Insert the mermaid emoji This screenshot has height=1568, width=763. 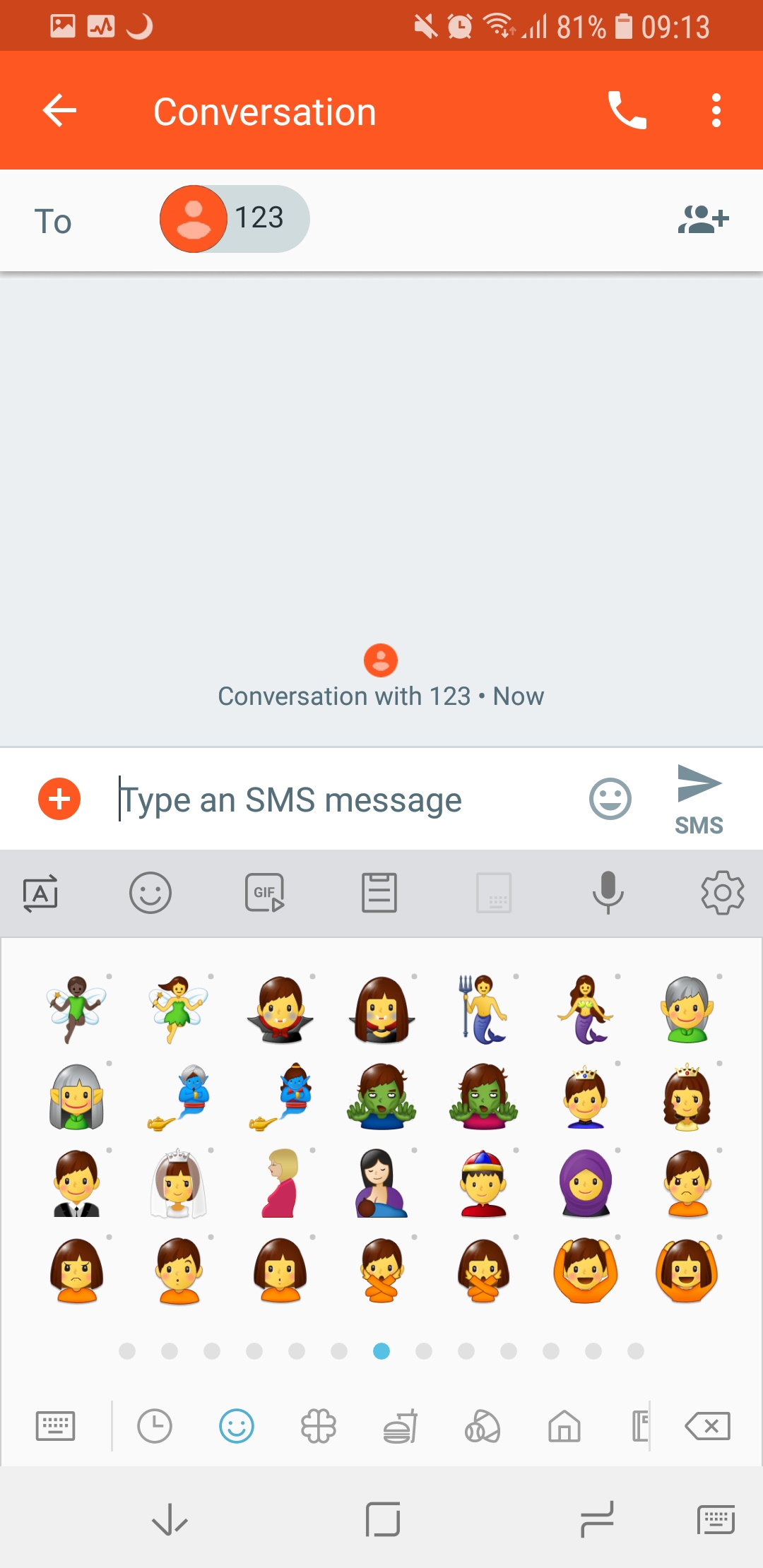point(586,1010)
